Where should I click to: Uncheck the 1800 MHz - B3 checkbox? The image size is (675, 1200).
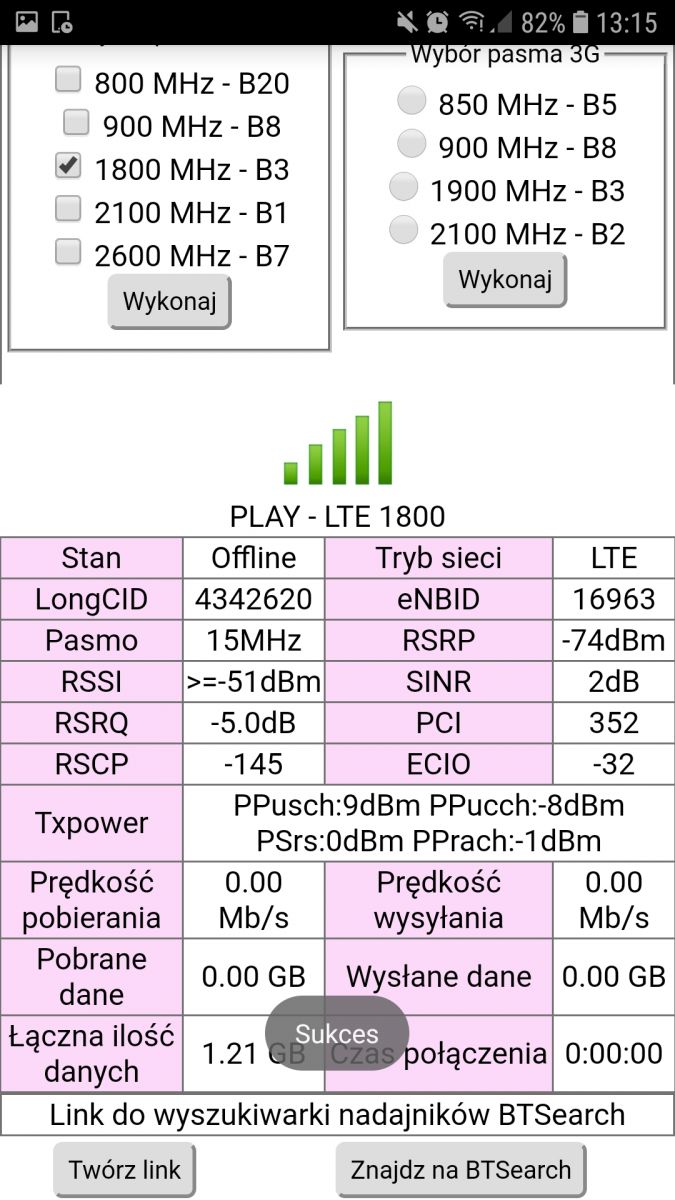coord(68,166)
